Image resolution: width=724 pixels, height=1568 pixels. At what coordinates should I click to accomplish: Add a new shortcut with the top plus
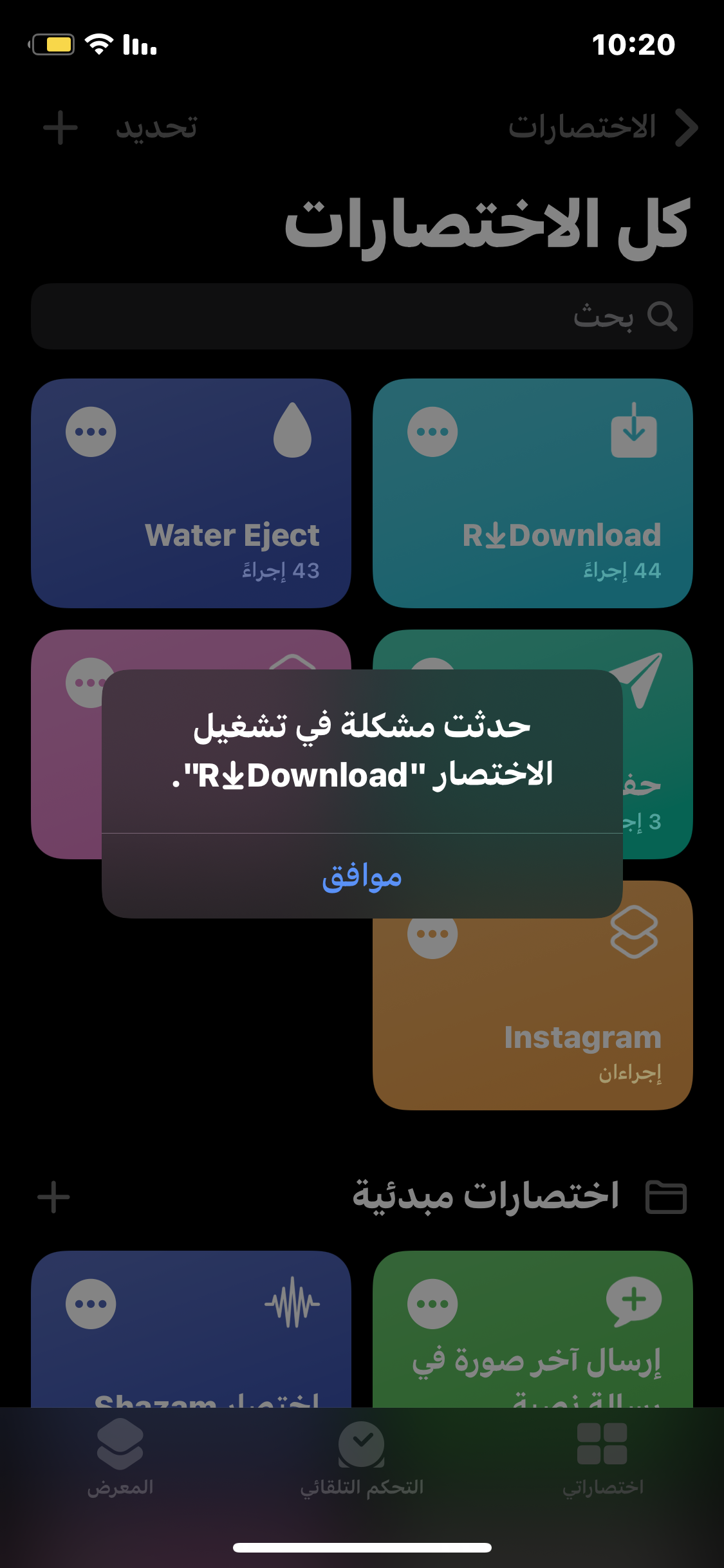click(x=60, y=127)
